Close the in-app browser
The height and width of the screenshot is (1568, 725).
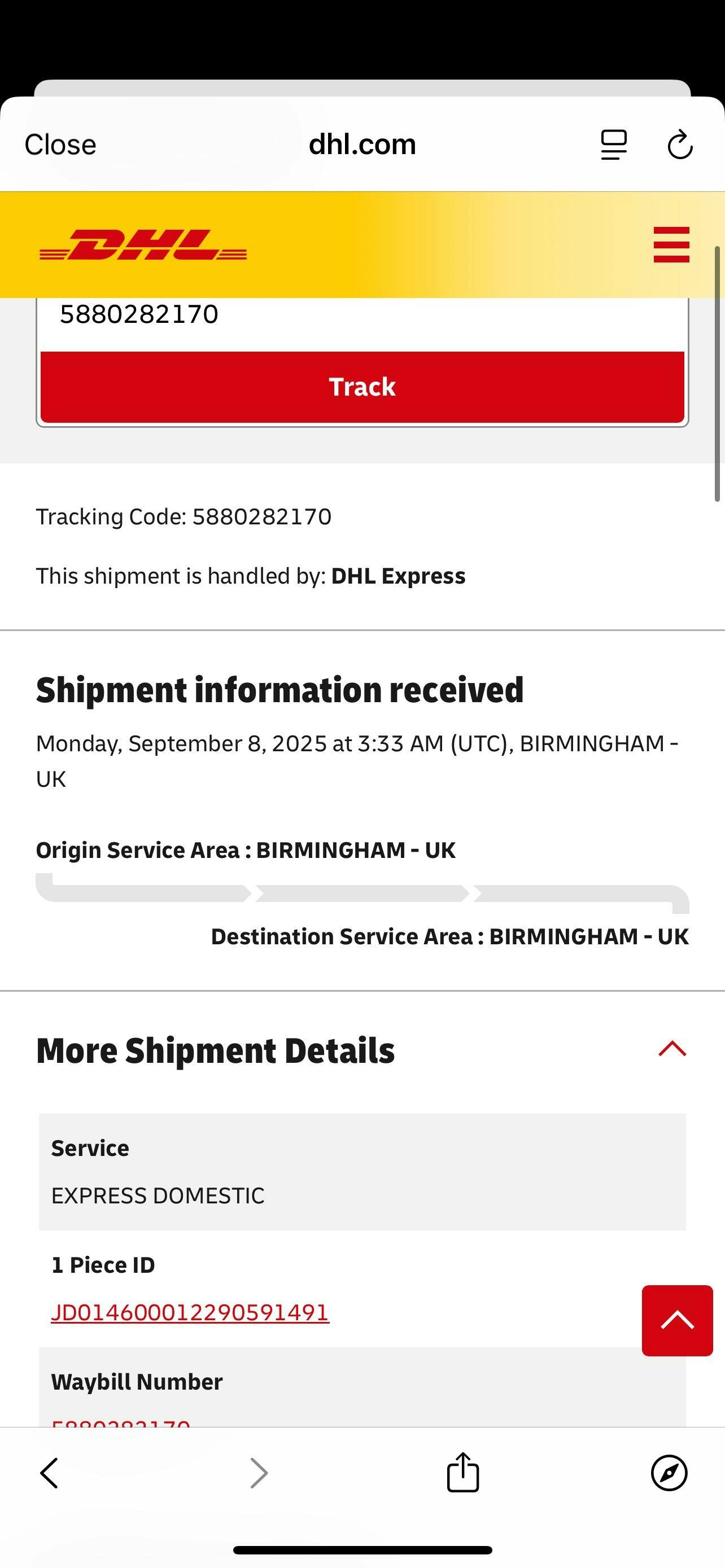click(60, 145)
